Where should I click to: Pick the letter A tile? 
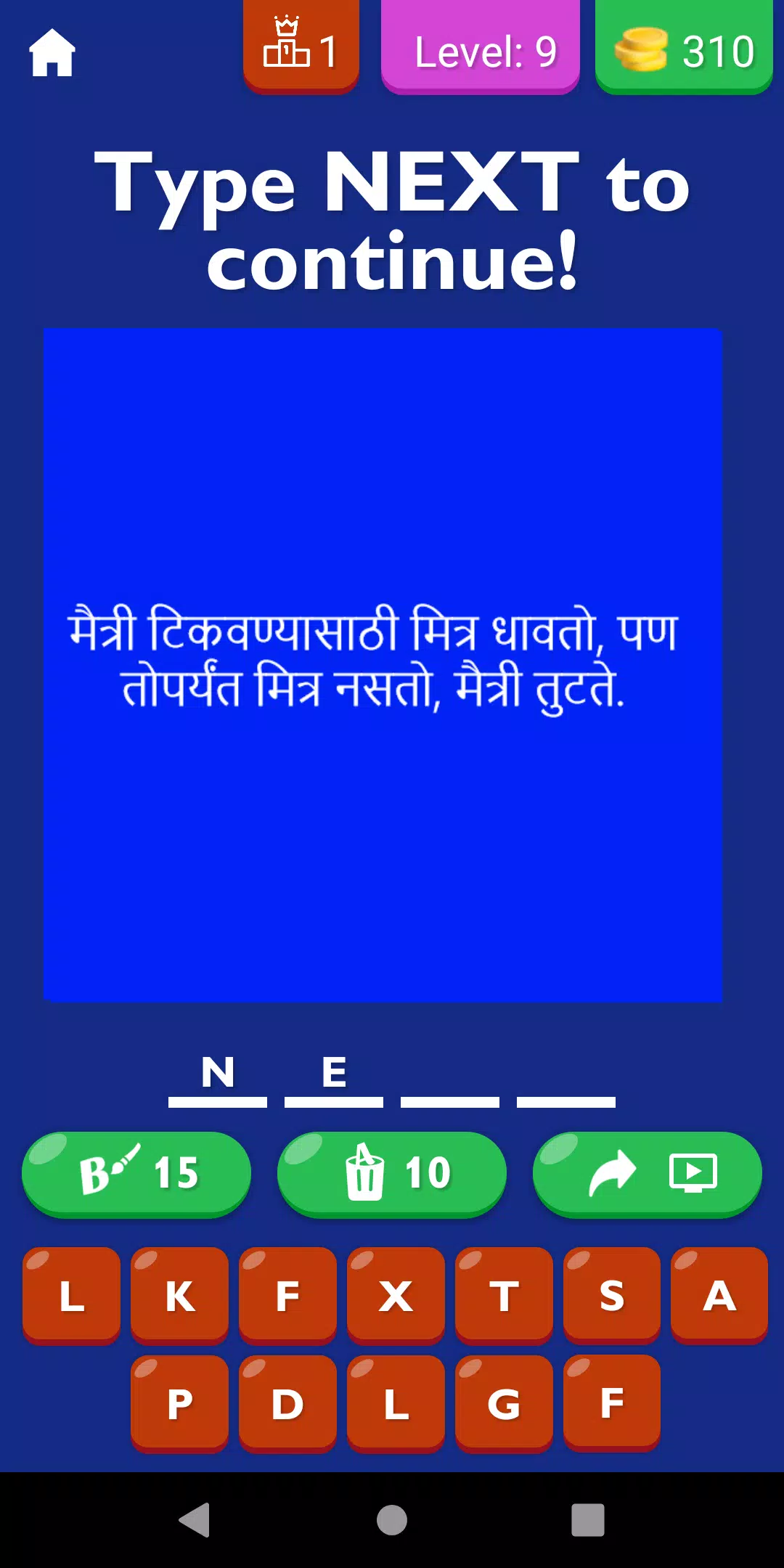click(x=719, y=1296)
